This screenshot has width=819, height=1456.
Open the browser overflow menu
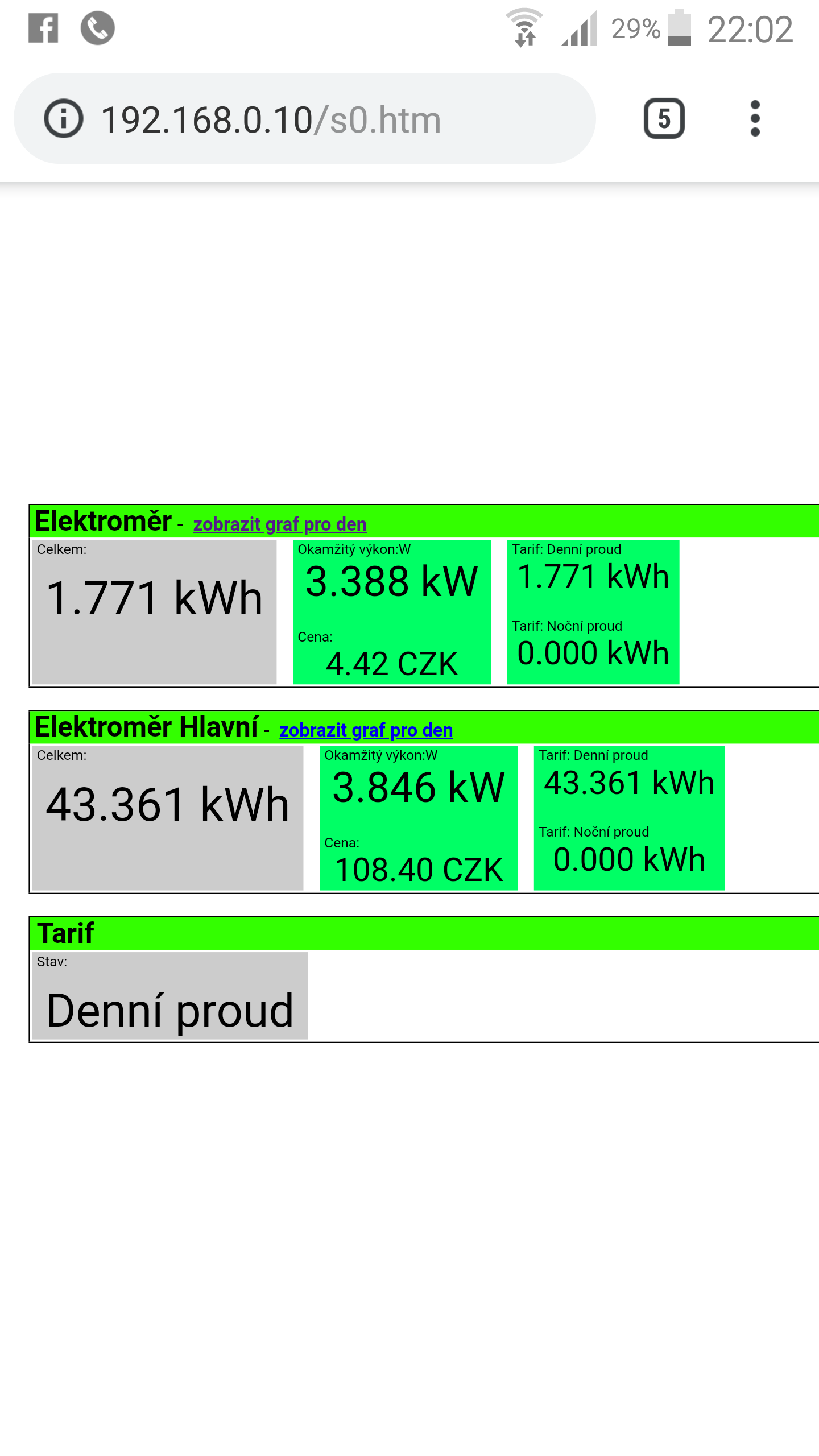click(x=755, y=119)
